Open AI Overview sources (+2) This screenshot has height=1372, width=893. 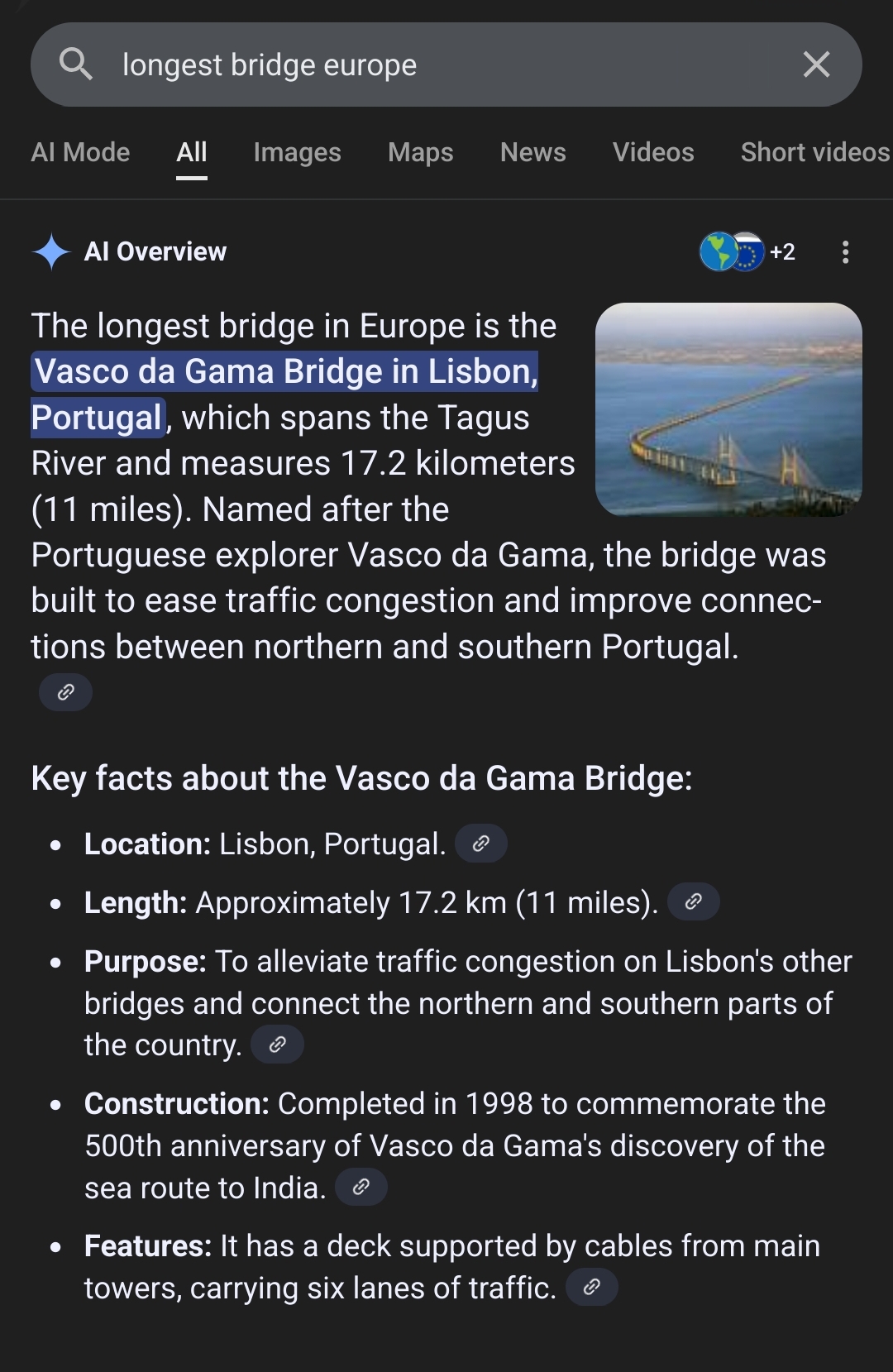(747, 251)
